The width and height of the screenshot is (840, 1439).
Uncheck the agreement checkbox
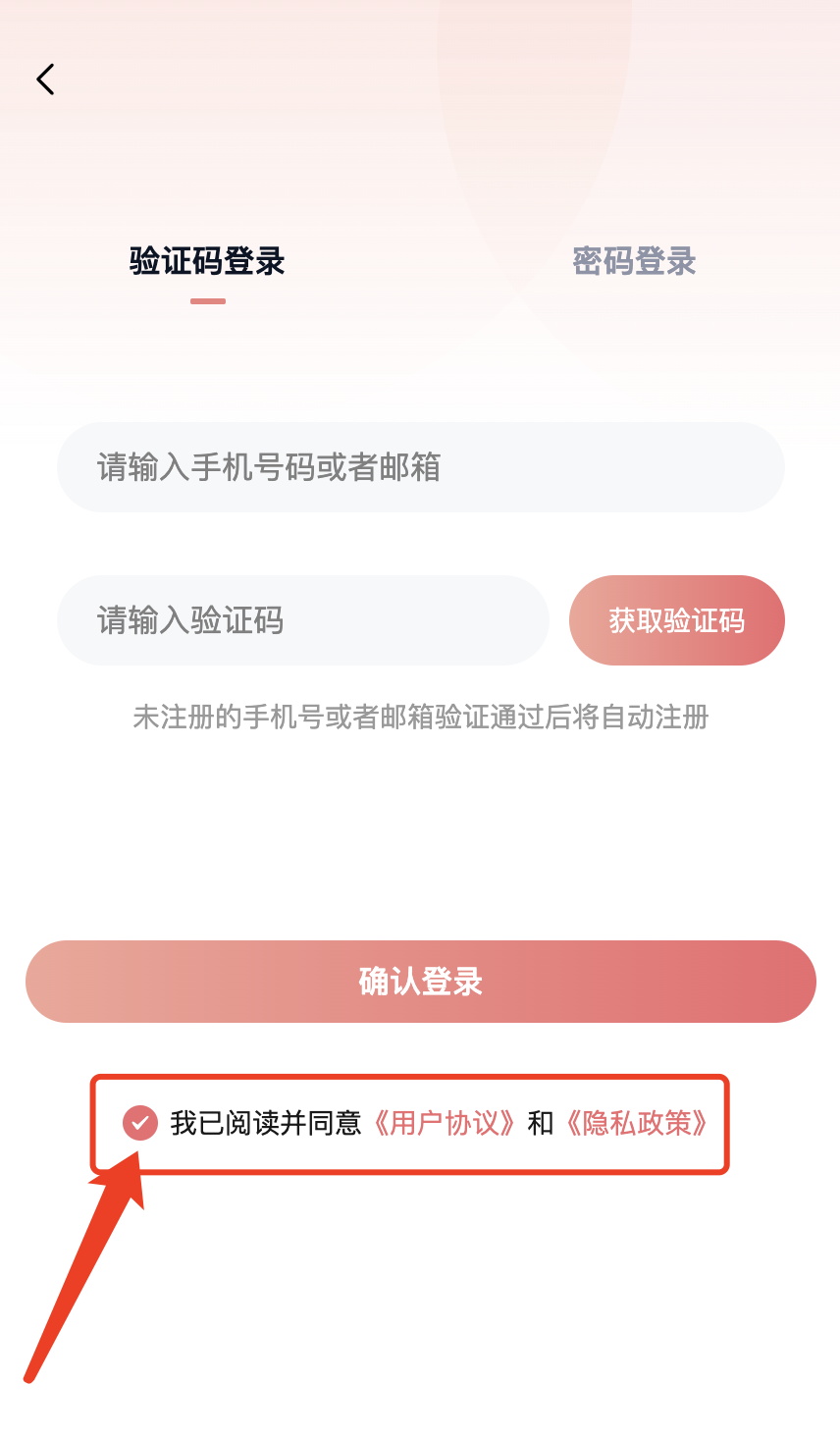pos(140,1122)
